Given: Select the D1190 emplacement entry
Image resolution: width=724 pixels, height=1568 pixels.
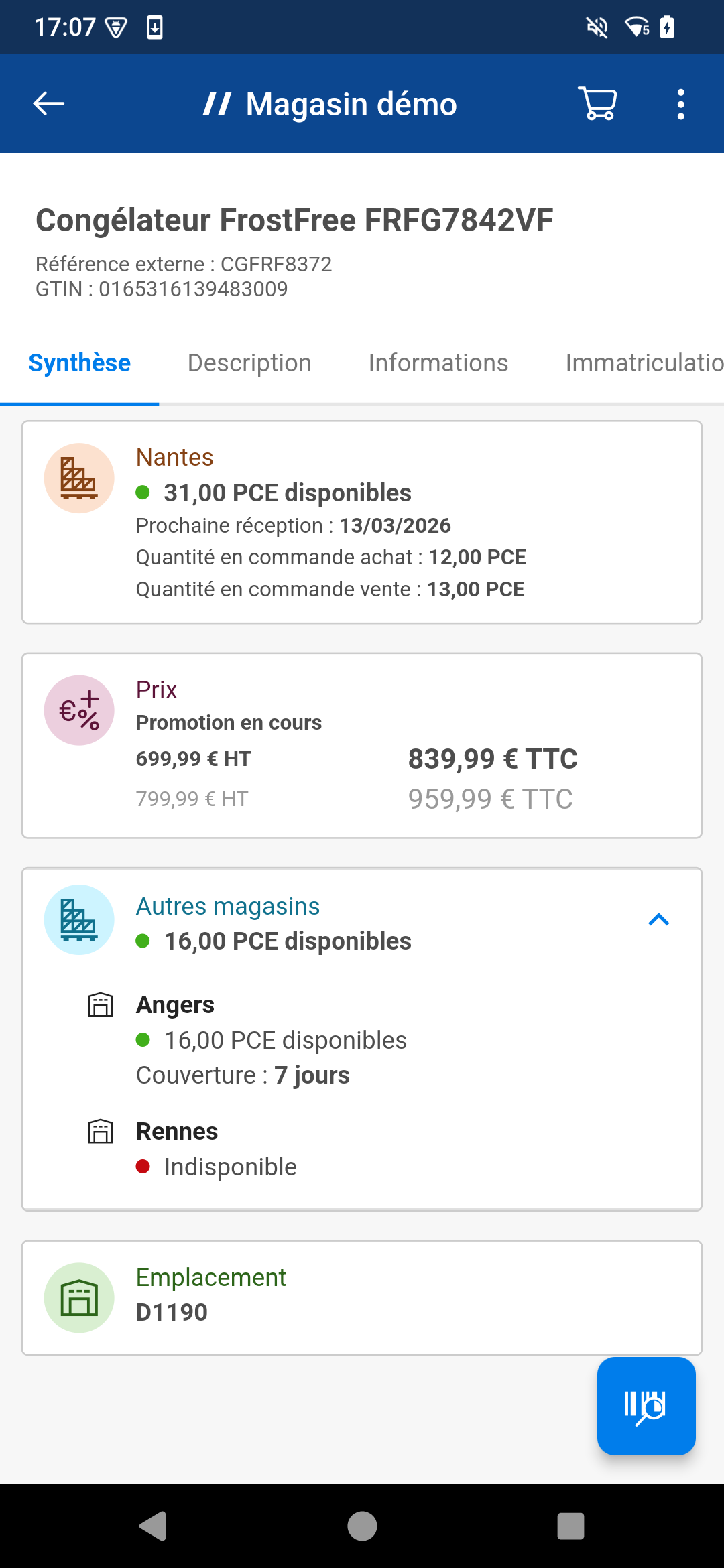Looking at the screenshot, I should [x=172, y=1312].
